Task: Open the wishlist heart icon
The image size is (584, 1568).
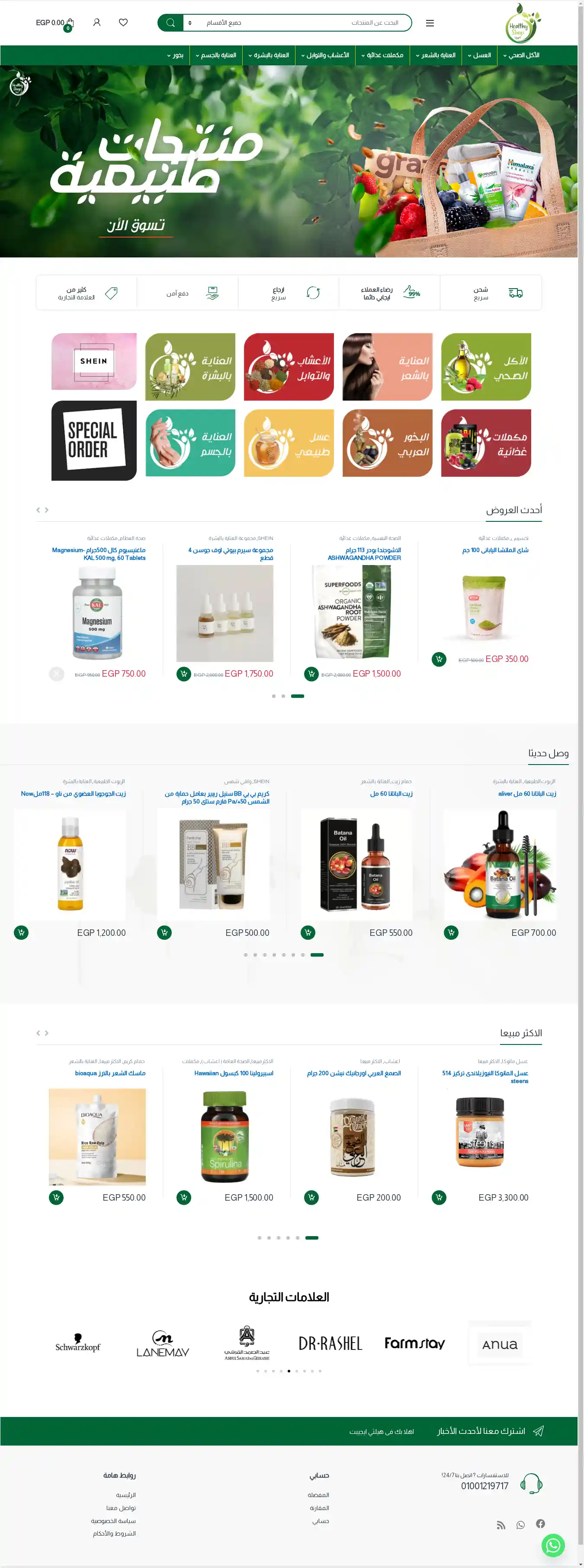Action: pos(123,22)
